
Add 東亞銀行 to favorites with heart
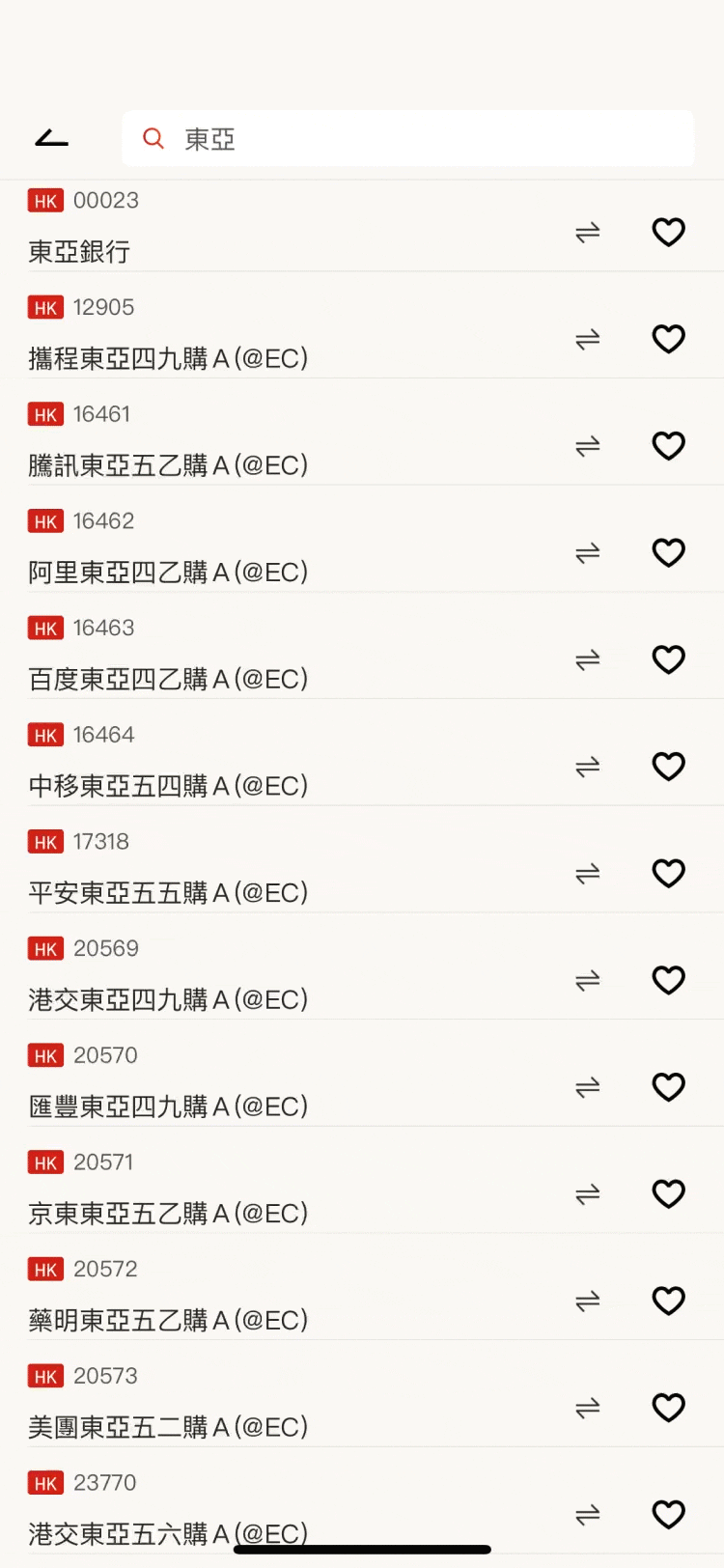(668, 232)
